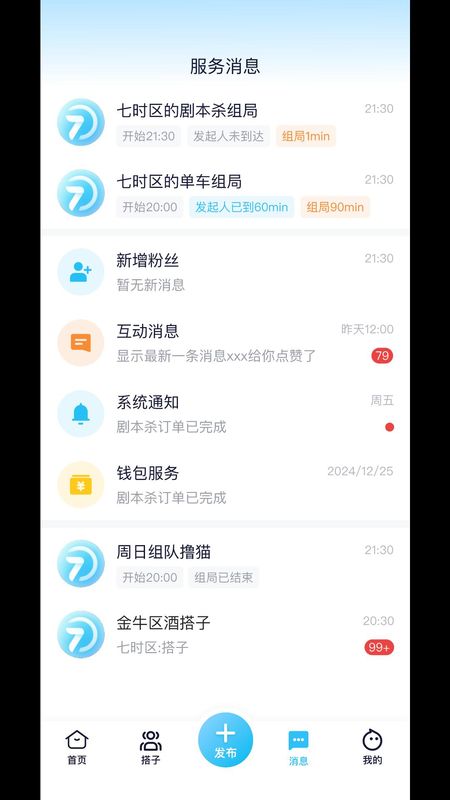Open 七时区的单车组局 message
The height and width of the screenshot is (800, 450).
(225, 193)
